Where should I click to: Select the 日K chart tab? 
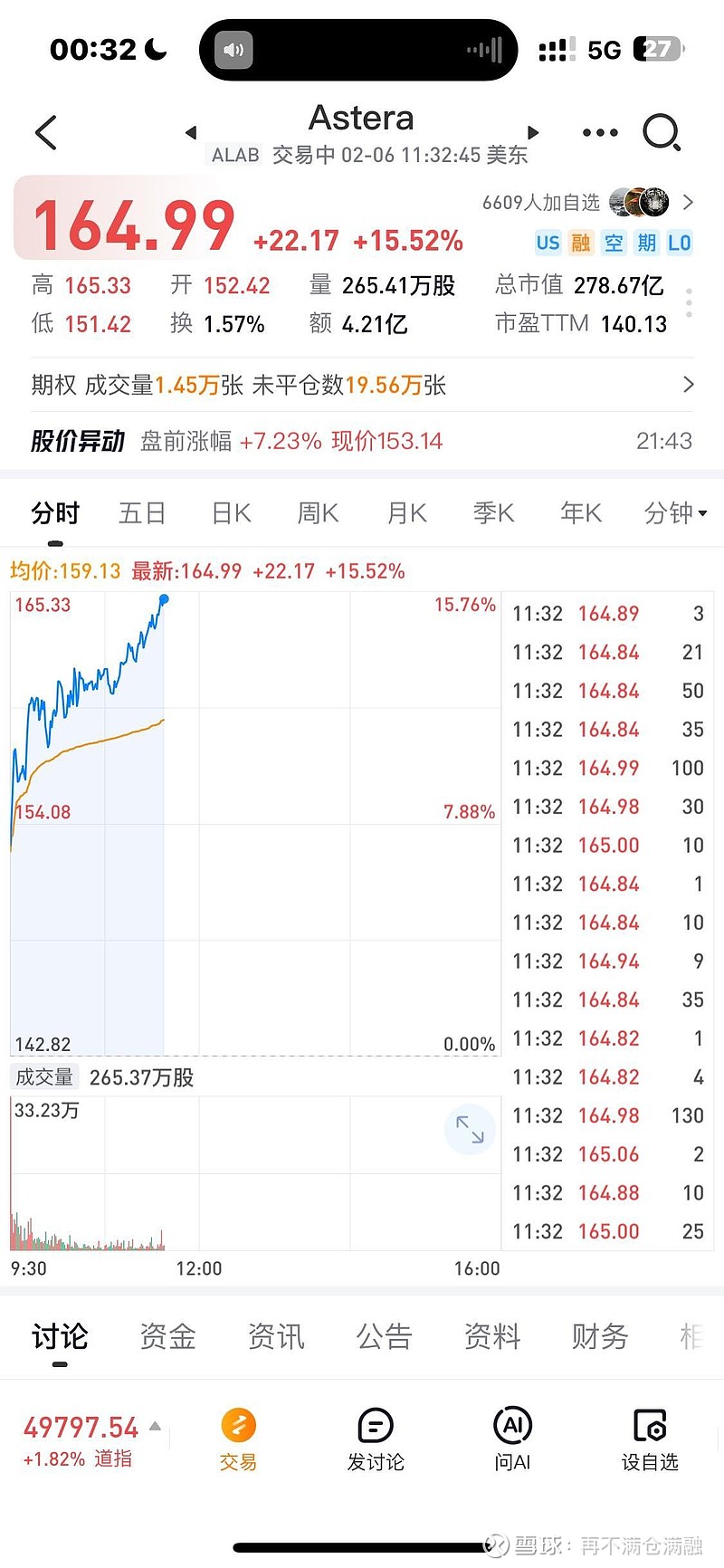231,513
